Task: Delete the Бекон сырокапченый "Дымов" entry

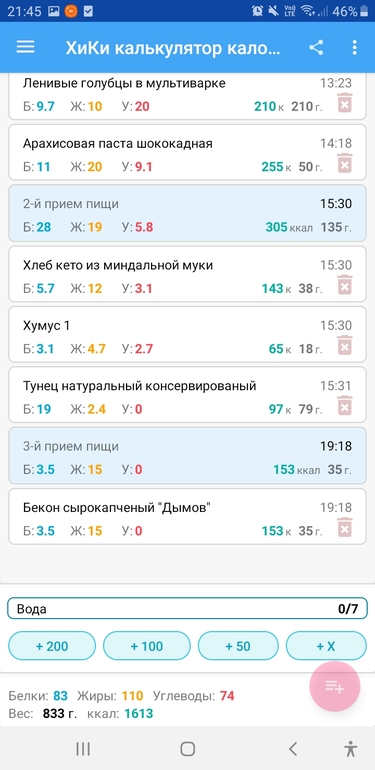Action: tap(345, 527)
